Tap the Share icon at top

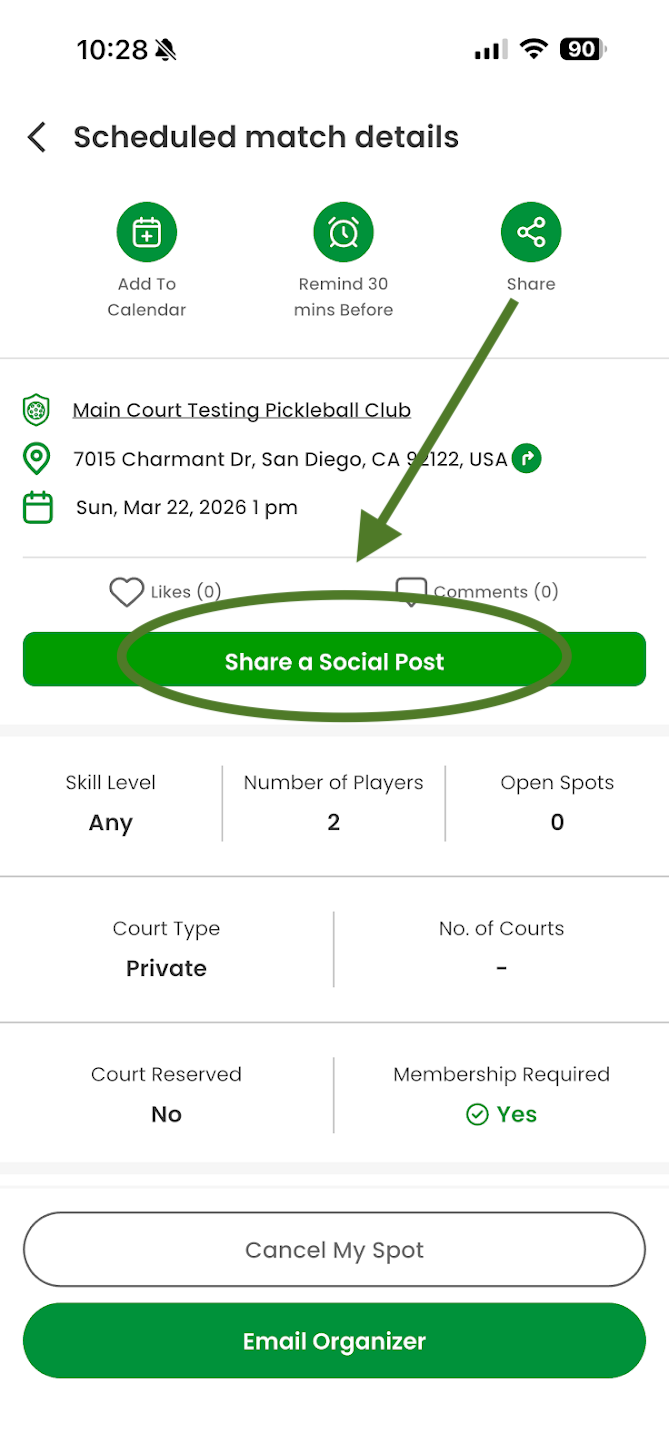(x=530, y=232)
